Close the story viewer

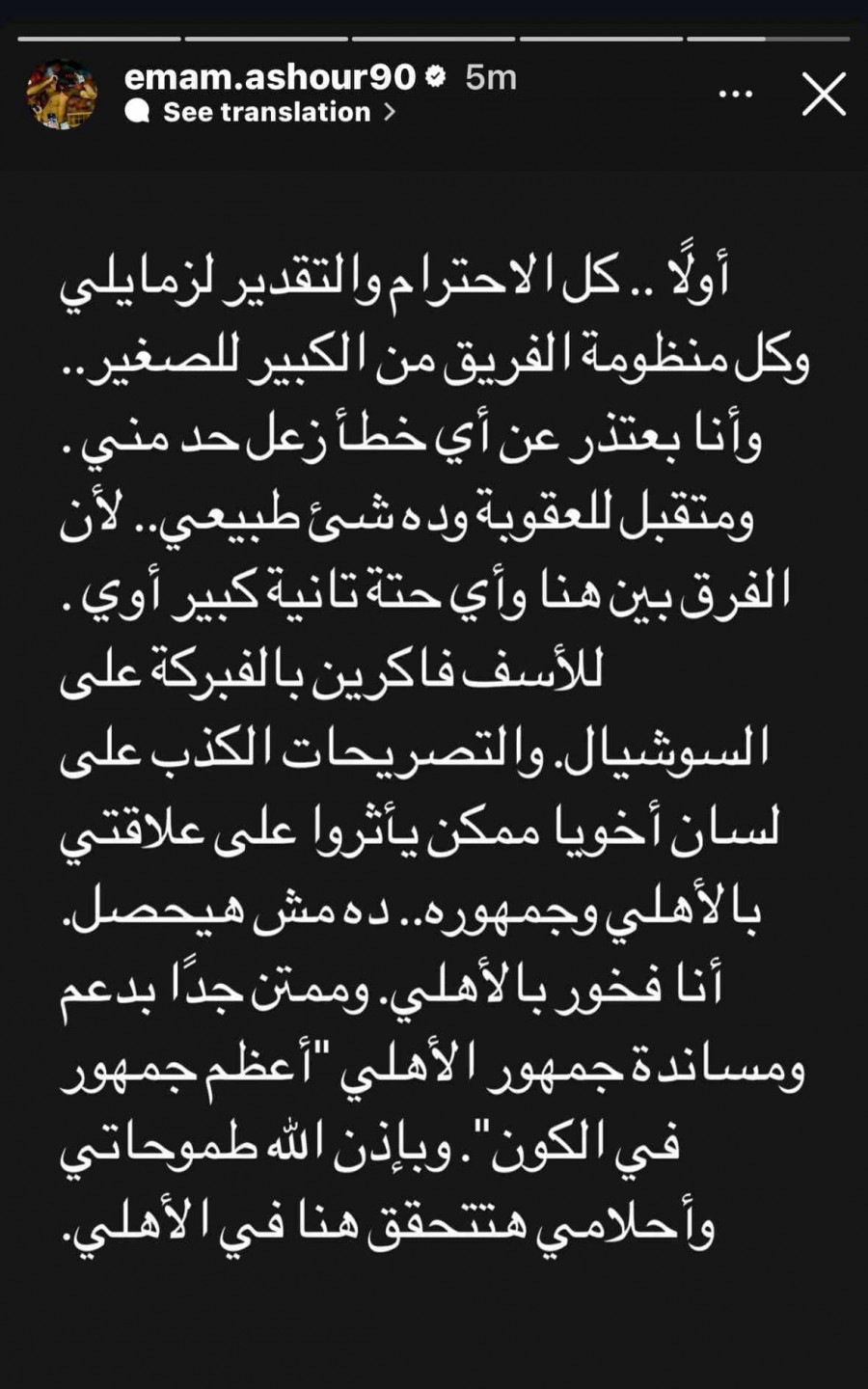pyautogui.click(x=824, y=95)
